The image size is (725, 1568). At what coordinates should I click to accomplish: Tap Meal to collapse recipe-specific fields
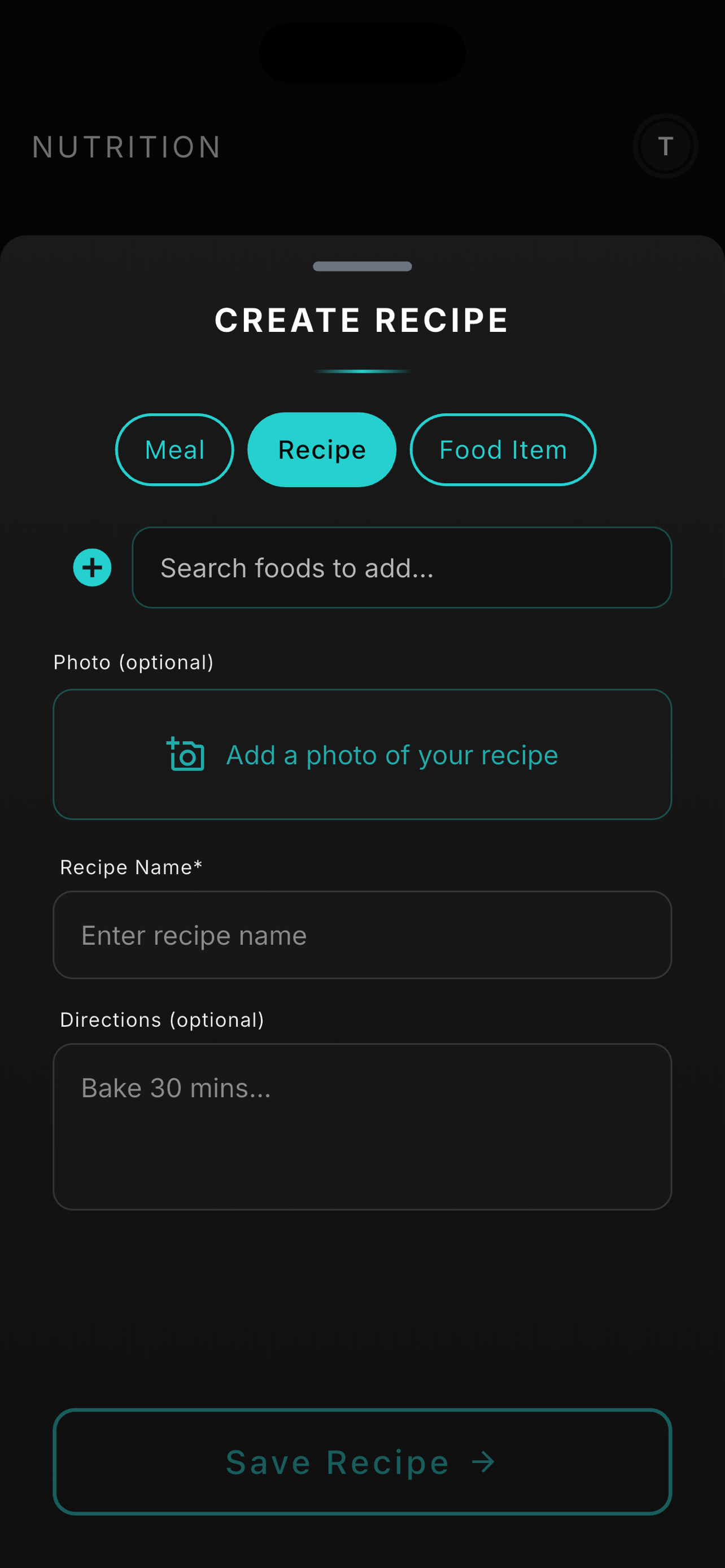click(174, 449)
